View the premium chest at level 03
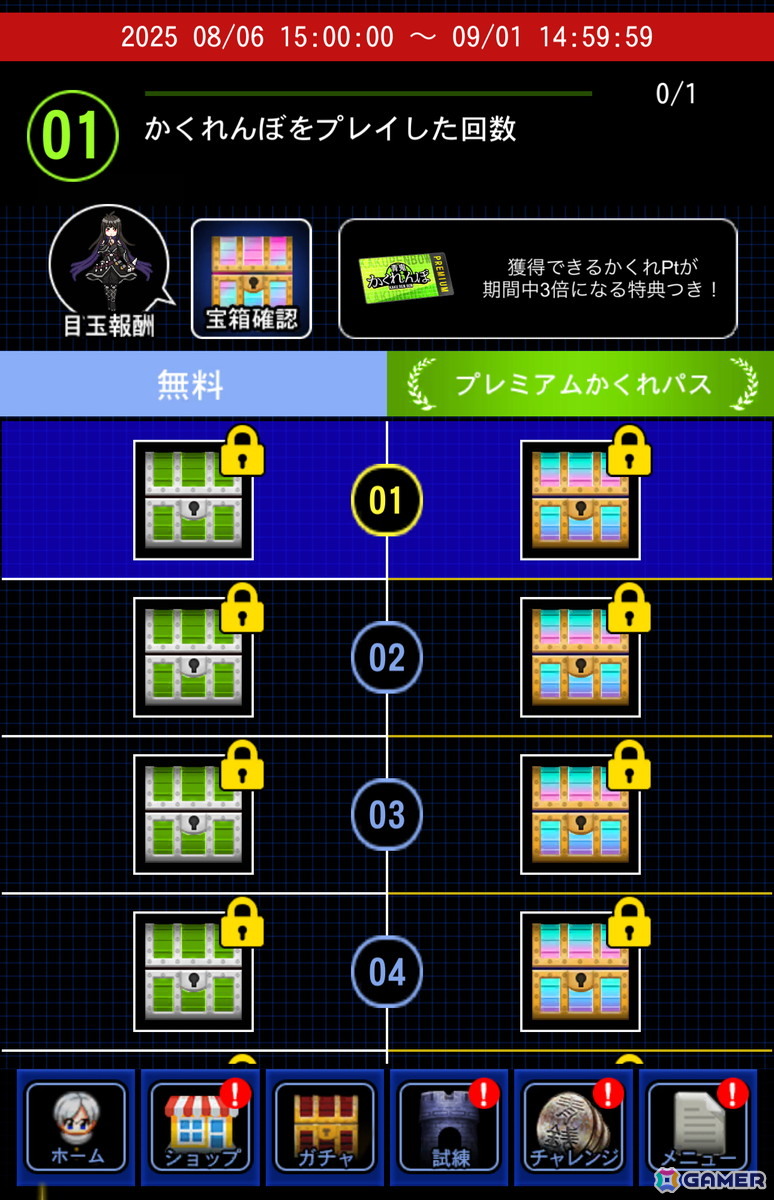 pos(580,814)
